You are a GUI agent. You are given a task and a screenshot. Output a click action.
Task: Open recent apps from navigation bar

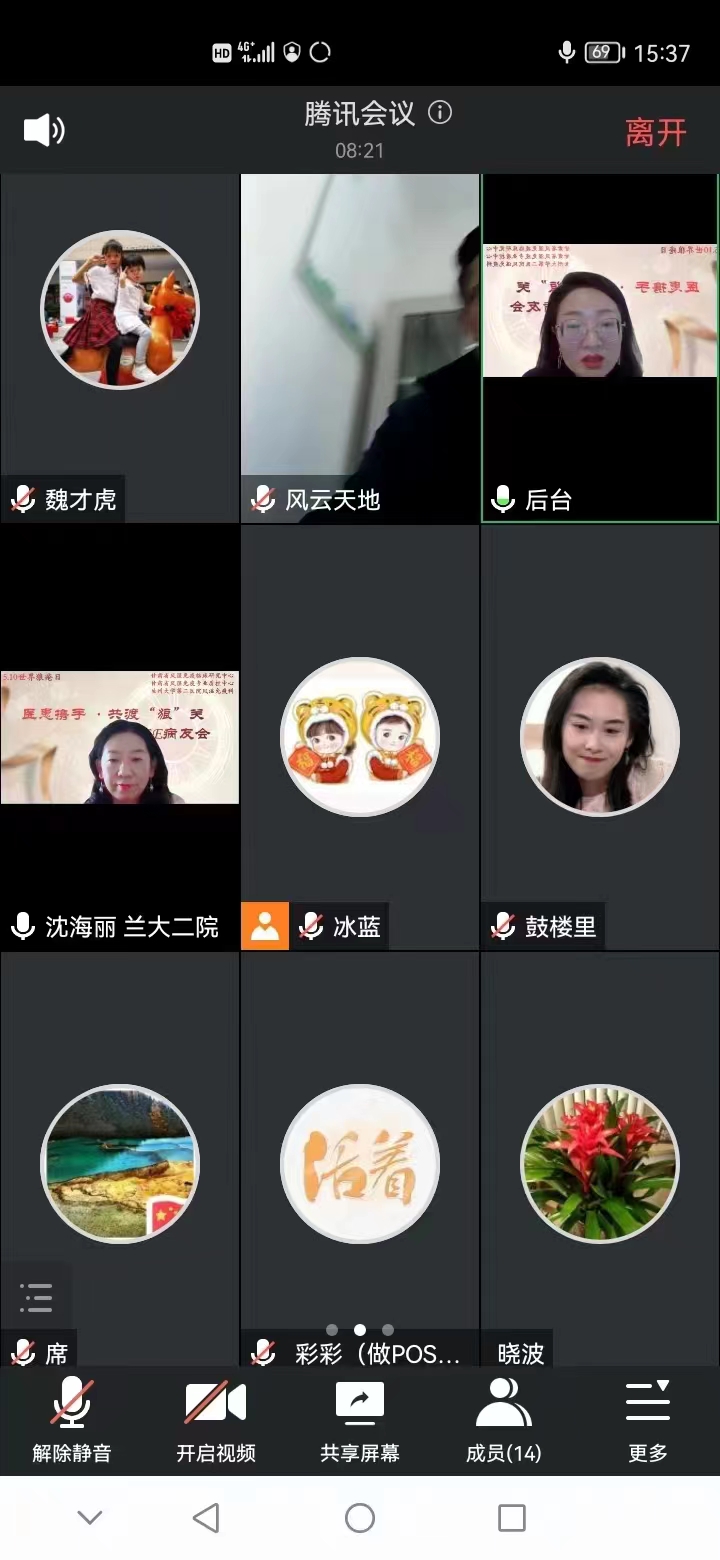pos(512,1518)
